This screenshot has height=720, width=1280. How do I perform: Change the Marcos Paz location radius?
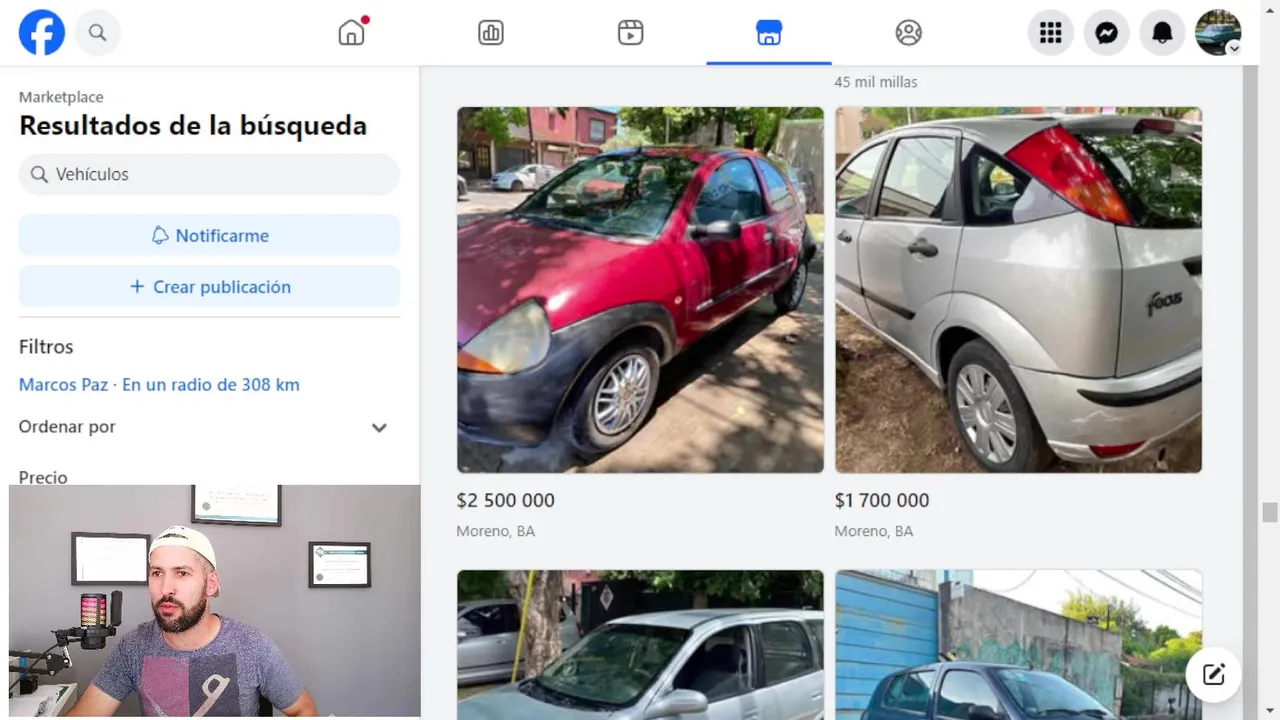pos(159,385)
